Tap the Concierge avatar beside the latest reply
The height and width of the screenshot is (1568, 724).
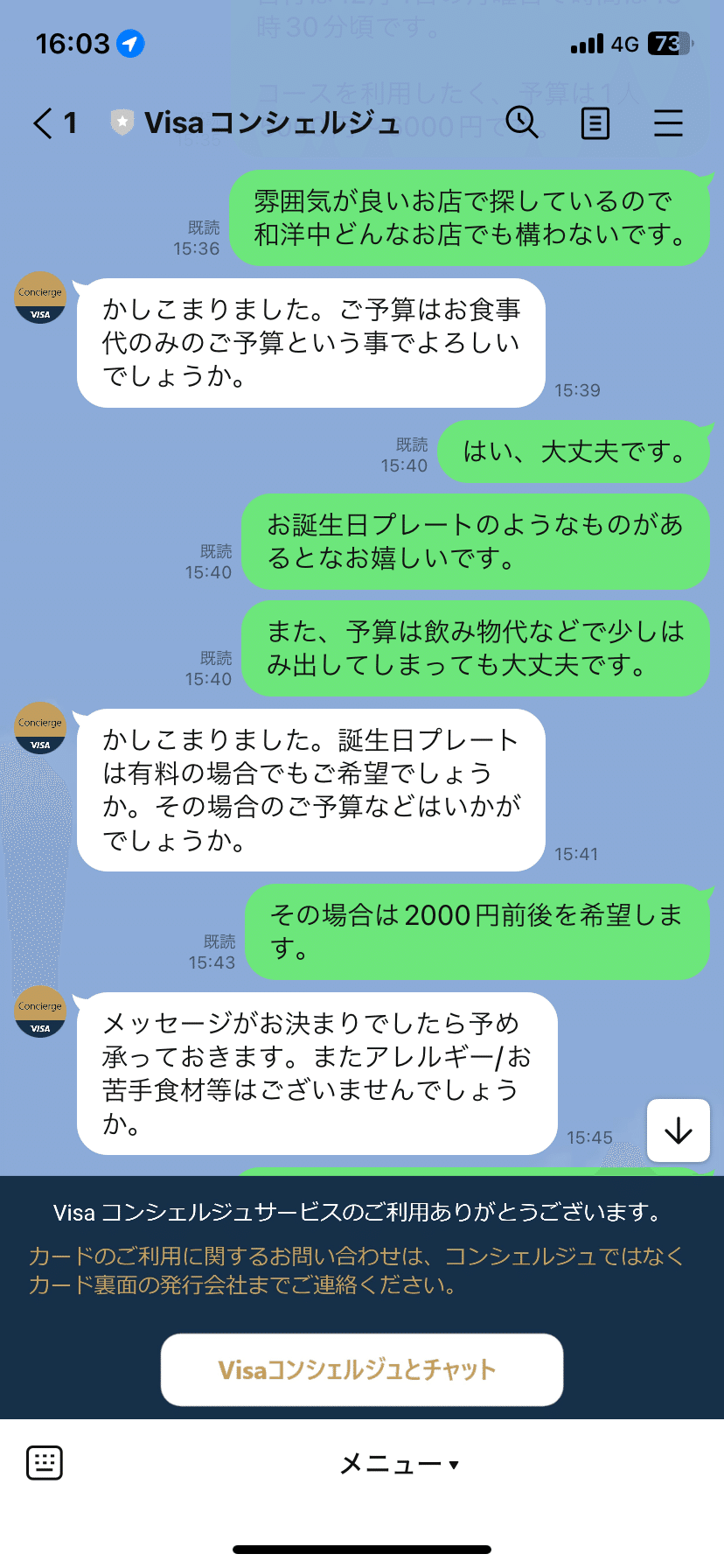click(x=39, y=1011)
